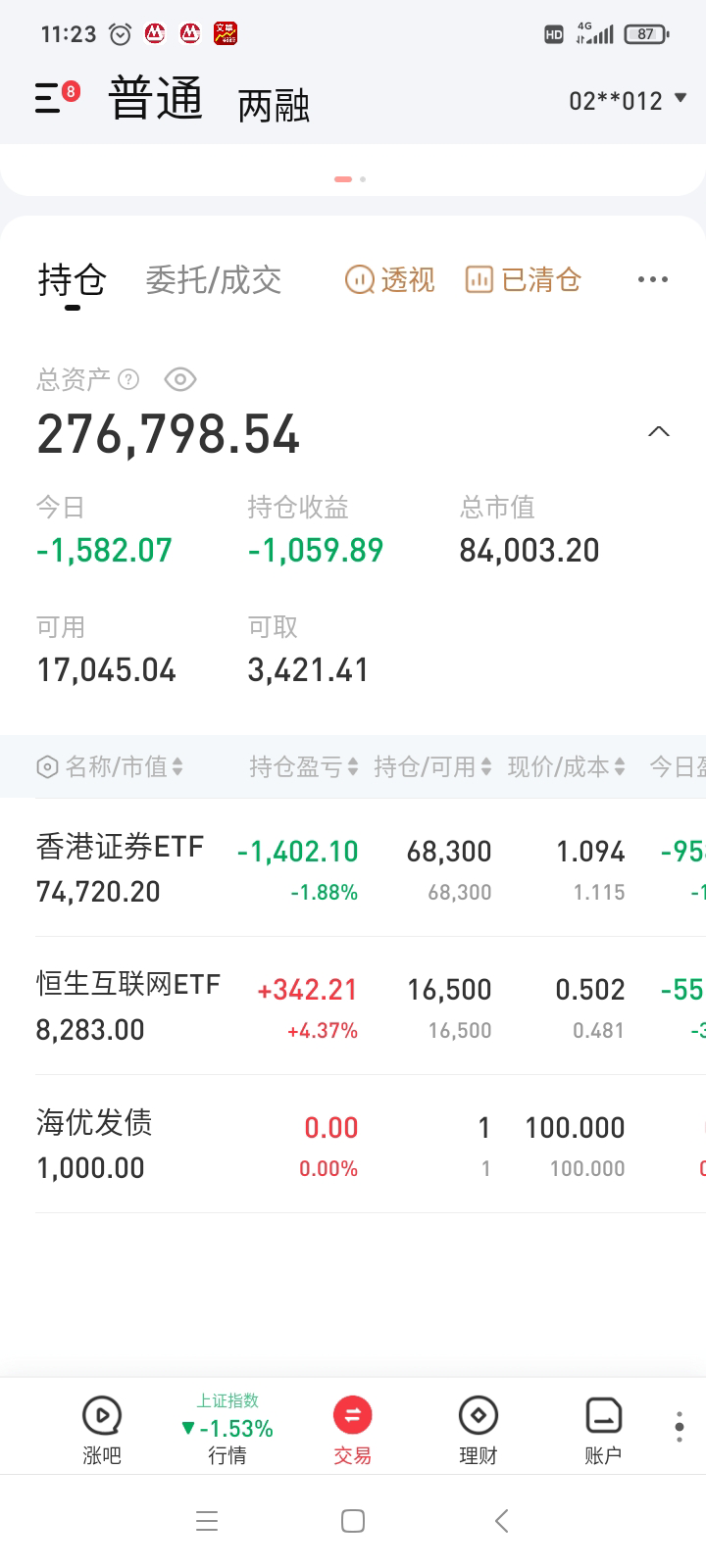Viewport: 706px width, 1568px height.
Task: Sort holdings by 现价/成本
Action: [566, 766]
